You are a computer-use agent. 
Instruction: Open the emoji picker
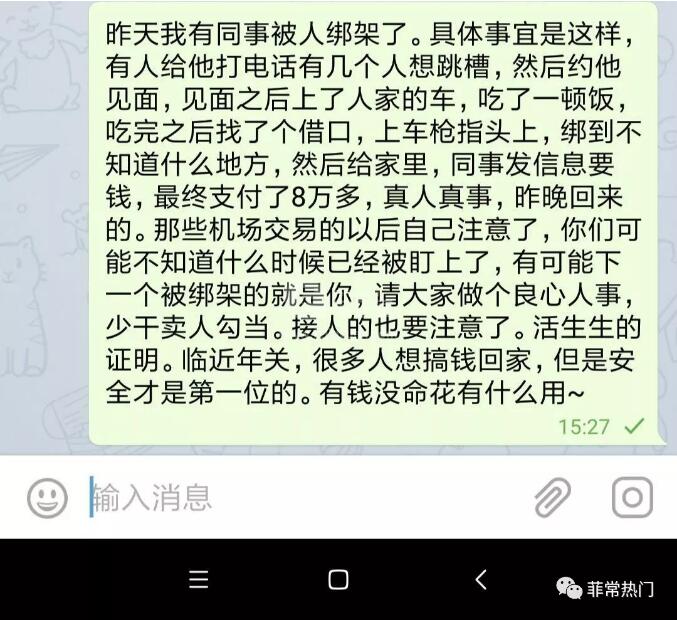click(47, 497)
